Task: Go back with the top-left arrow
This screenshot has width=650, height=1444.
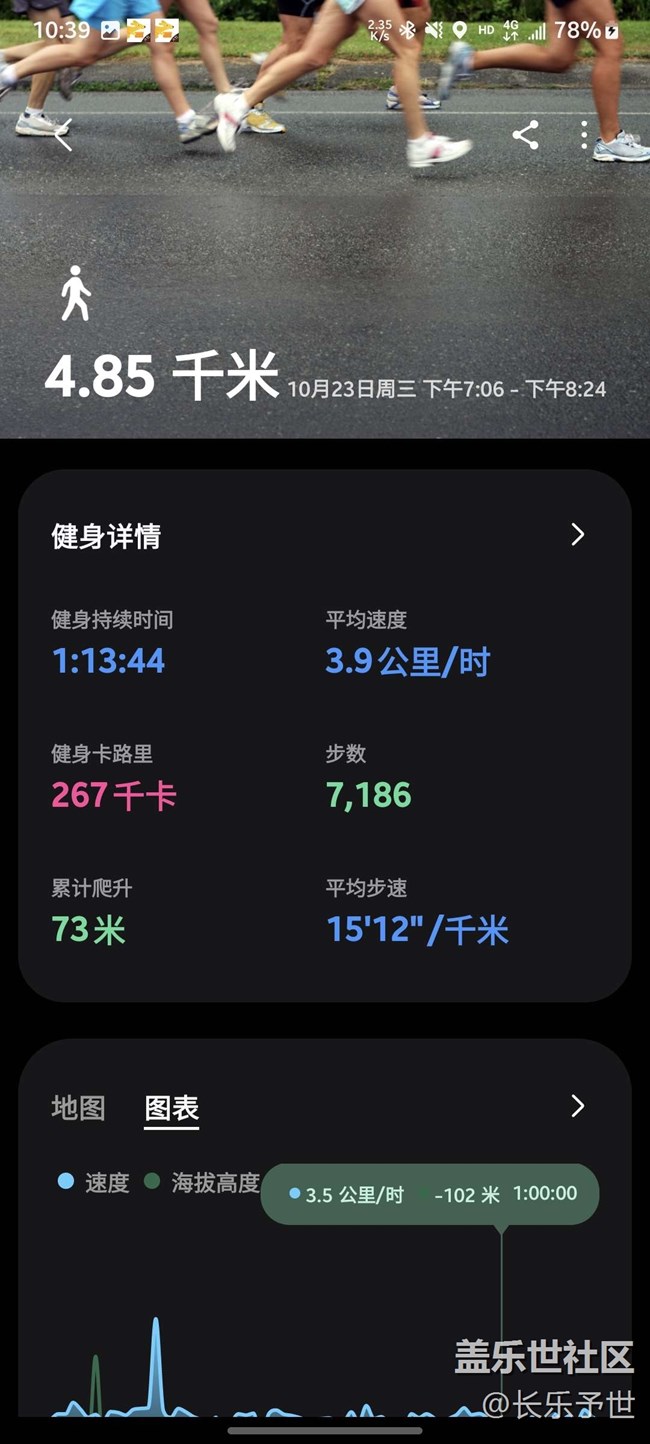Action: [62, 134]
